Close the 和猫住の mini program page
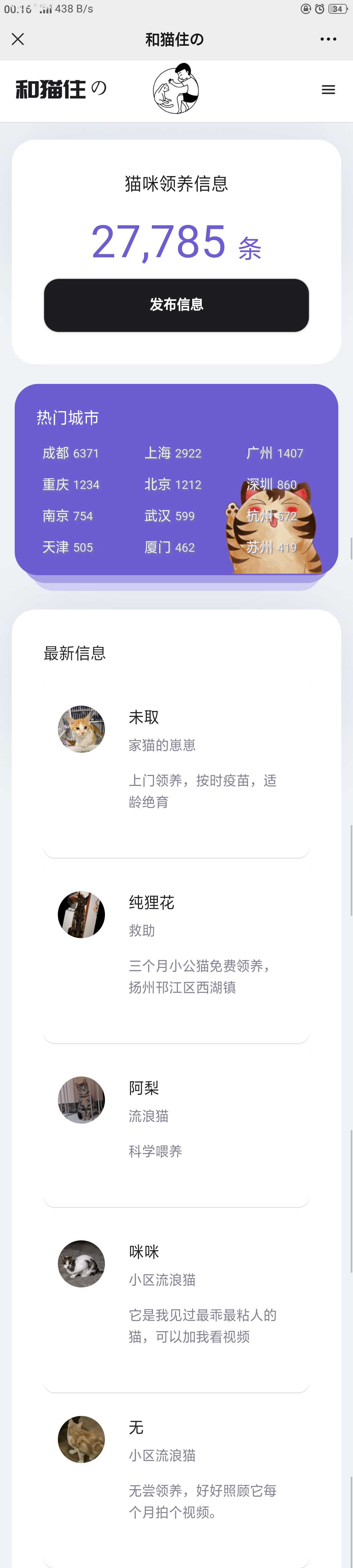Viewport: 353px width, 1568px height. pyautogui.click(x=18, y=40)
